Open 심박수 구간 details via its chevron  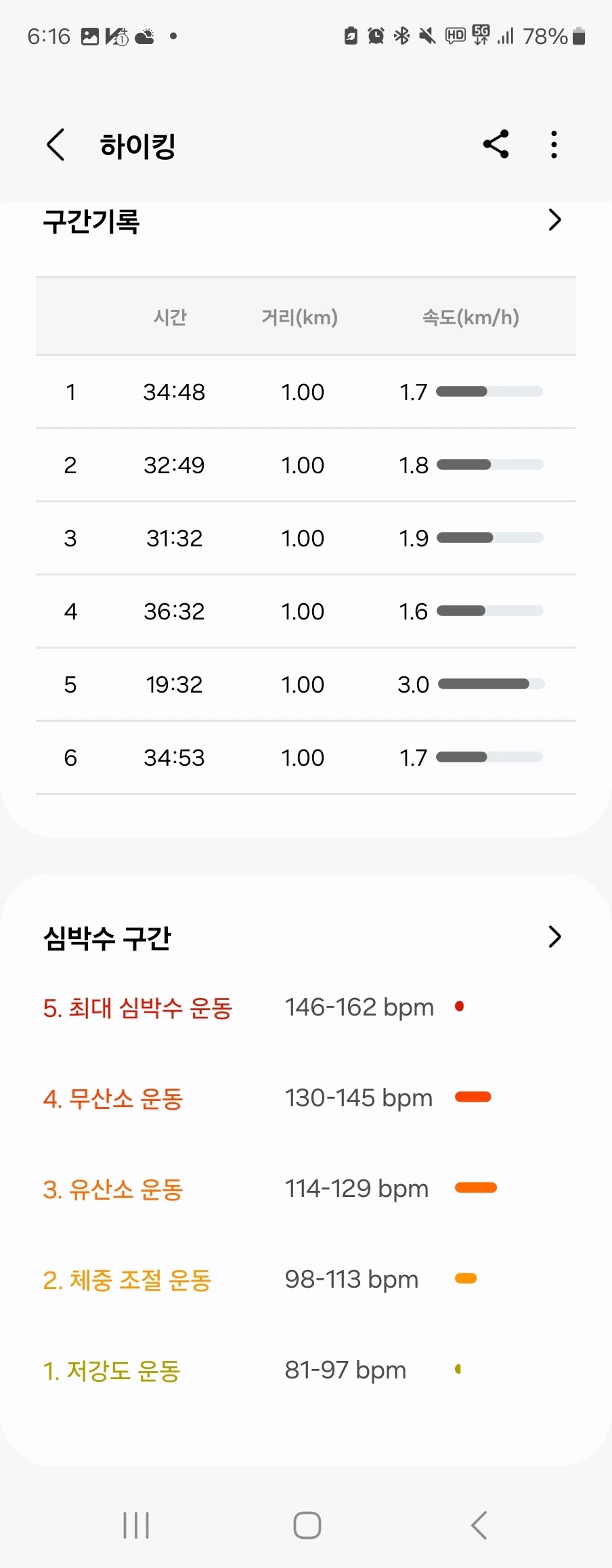554,937
